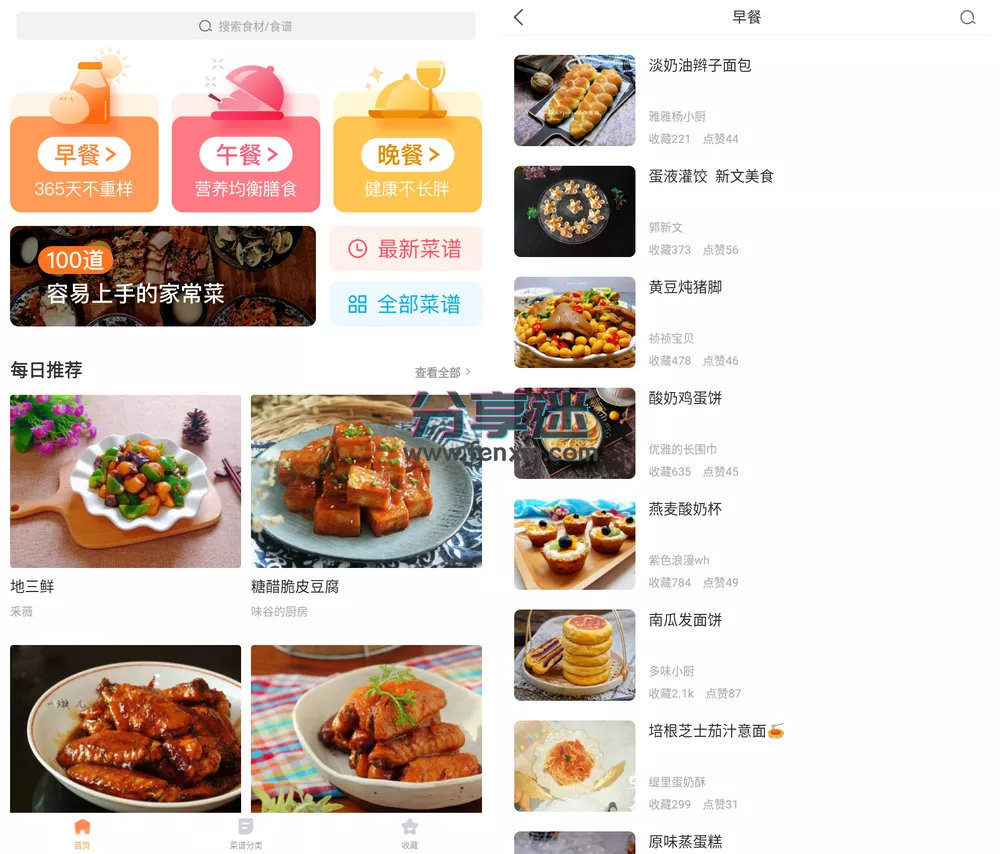Open the 酸奶鸡蛋饼 recipe

[685, 399]
